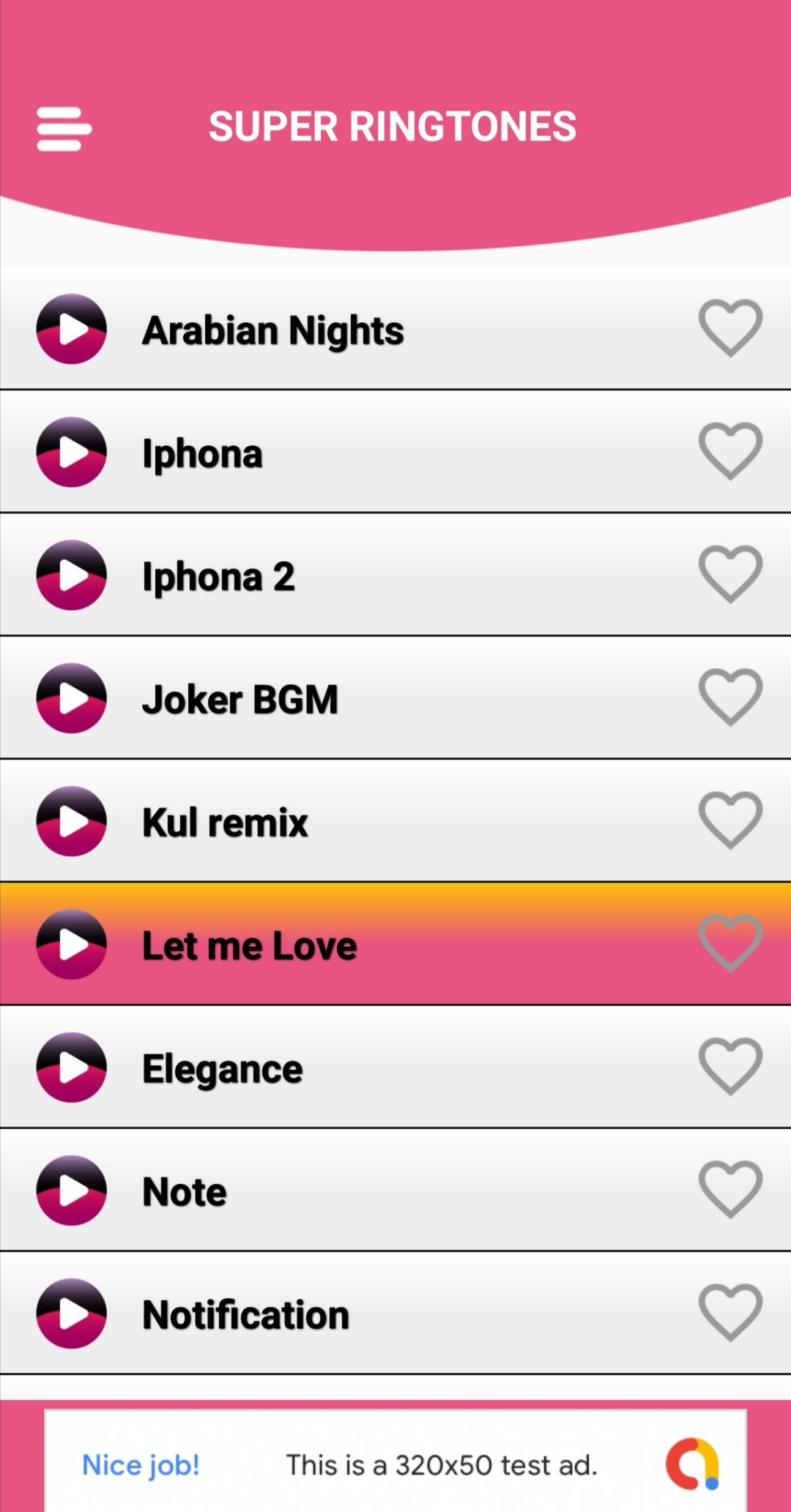
Task: Like the Let me Love ringtone
Action: [730, 943]
